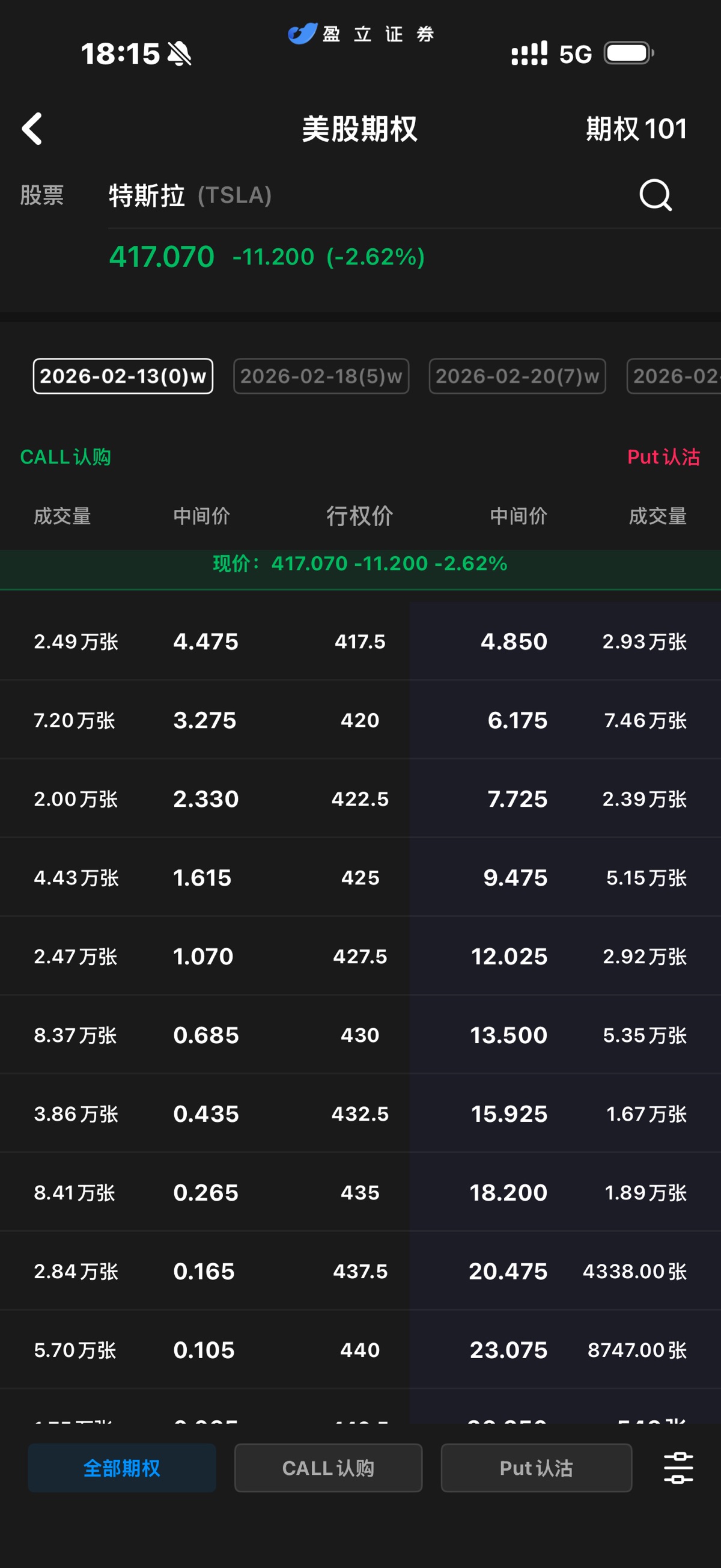Search for another stock with magnifier icon

(656, 195)
